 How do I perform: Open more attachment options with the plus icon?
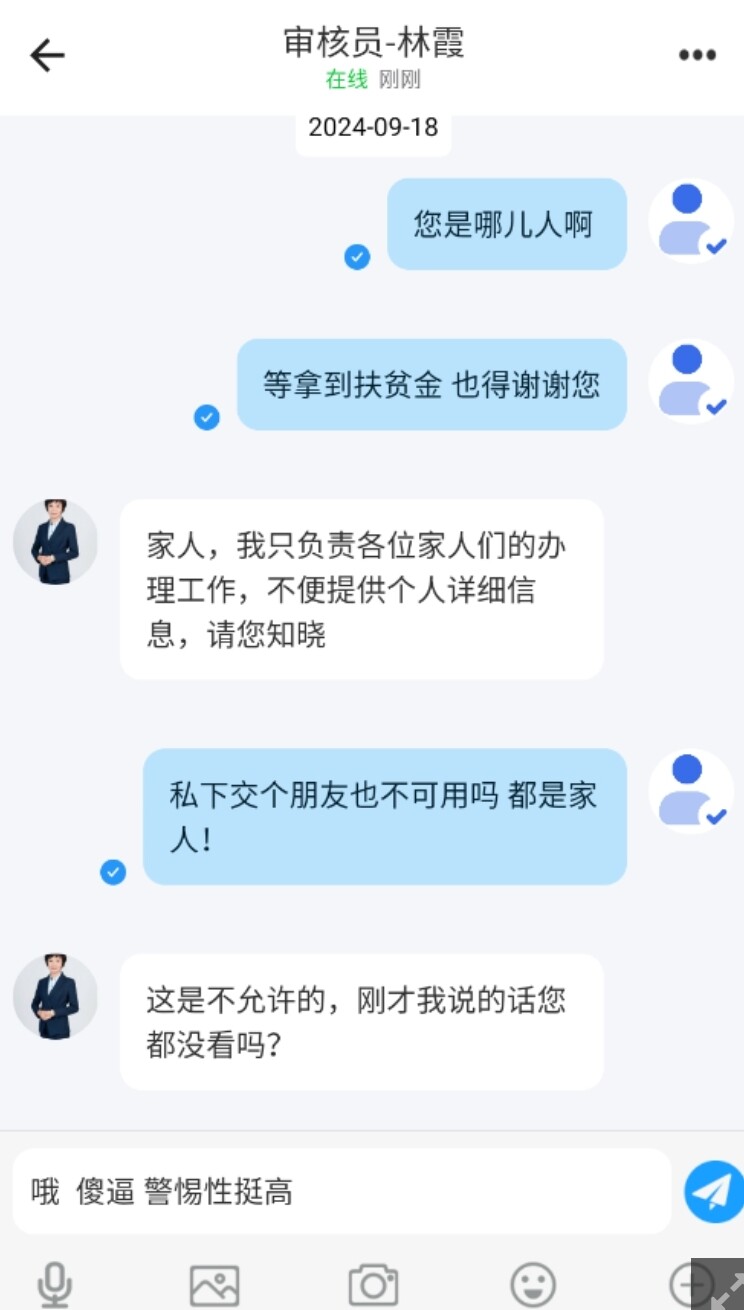click(x=691, y=1284)
